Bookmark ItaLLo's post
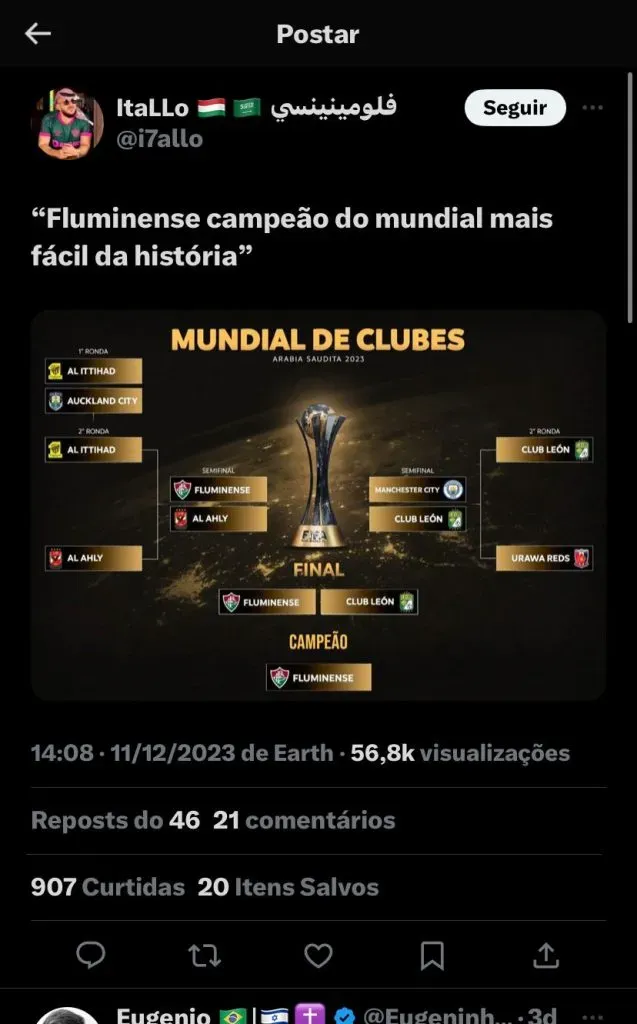 pos(432,956)
